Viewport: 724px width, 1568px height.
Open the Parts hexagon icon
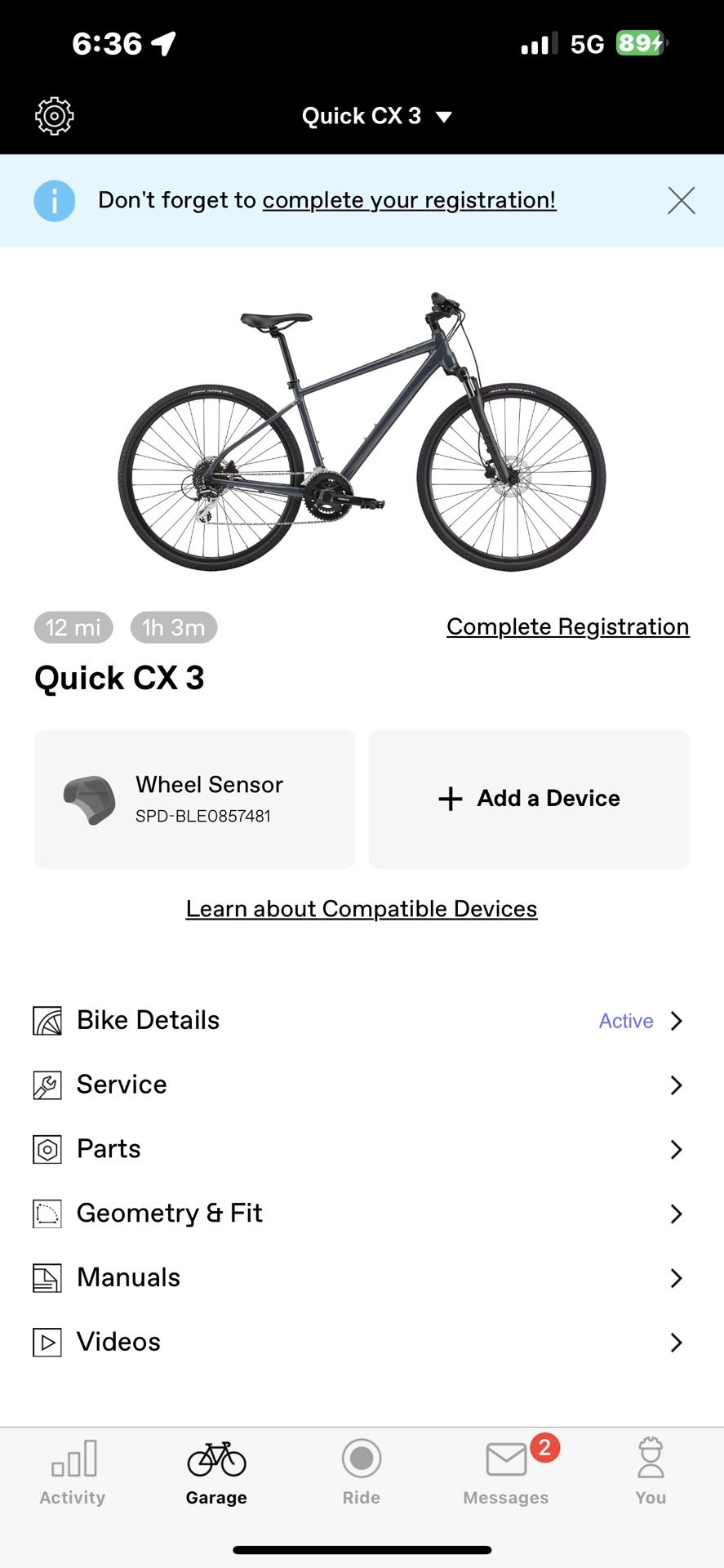coord(47,1148)
